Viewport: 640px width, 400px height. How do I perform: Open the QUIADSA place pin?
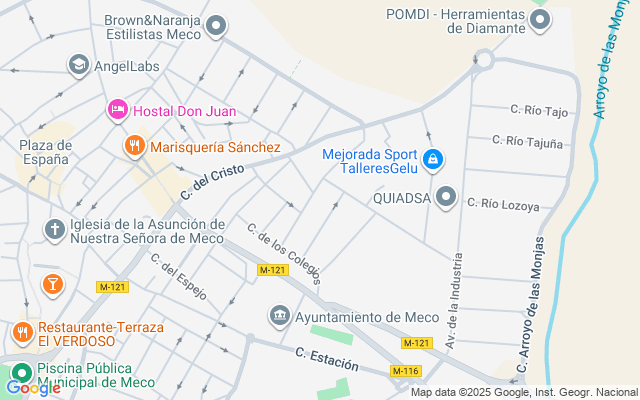446,197
